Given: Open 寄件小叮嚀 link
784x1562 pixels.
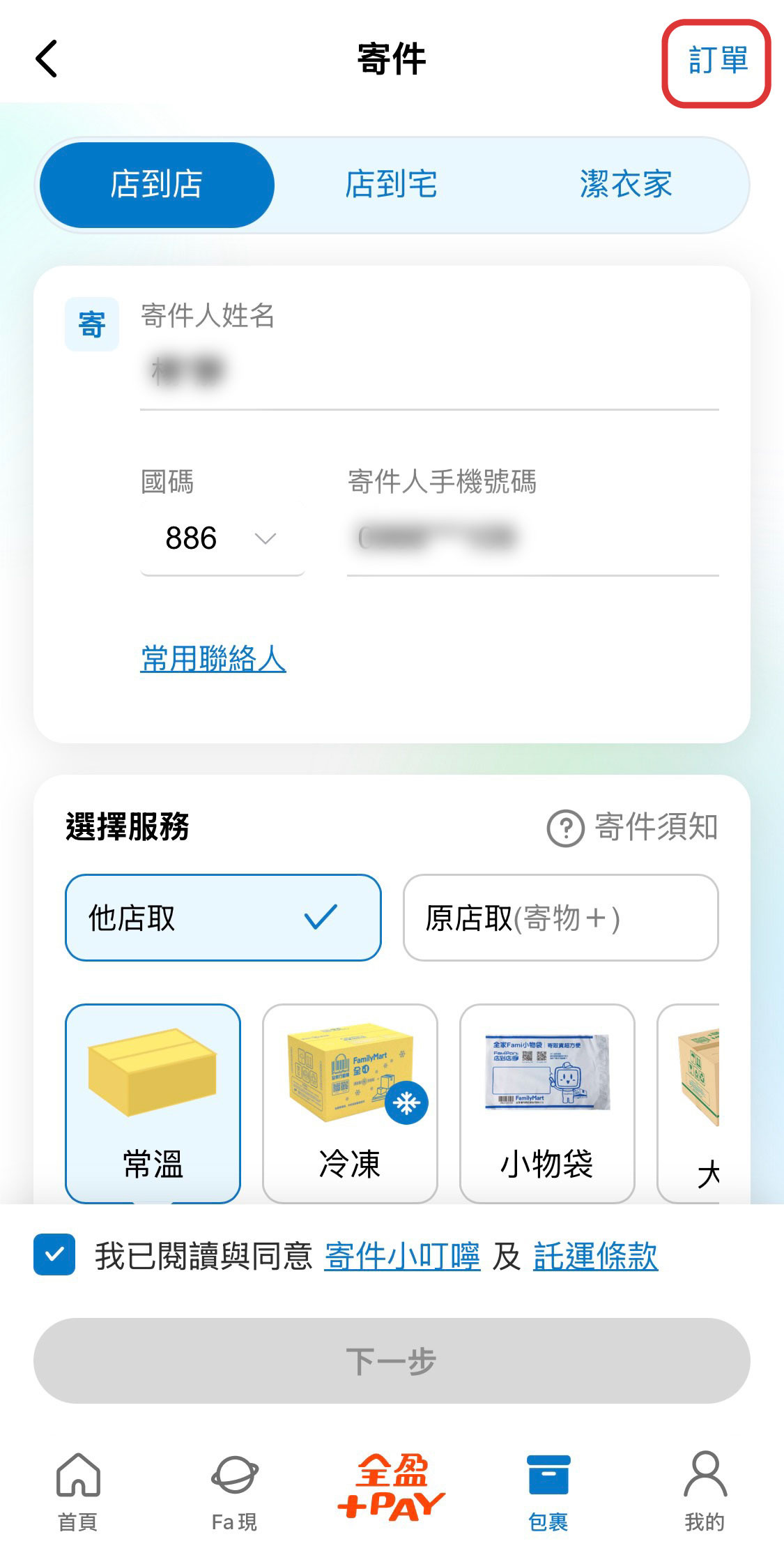Looking at the screenshot, I should coord(402,1257).
